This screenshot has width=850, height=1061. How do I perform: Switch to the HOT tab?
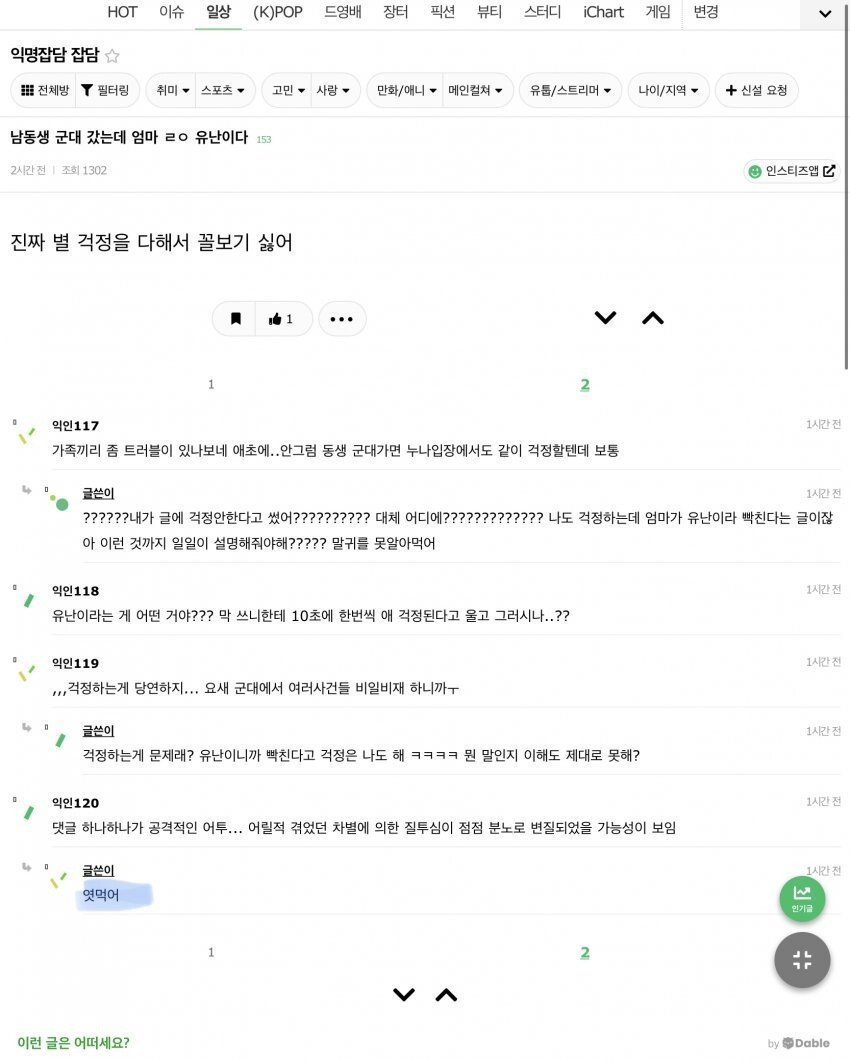coord(122,12)
